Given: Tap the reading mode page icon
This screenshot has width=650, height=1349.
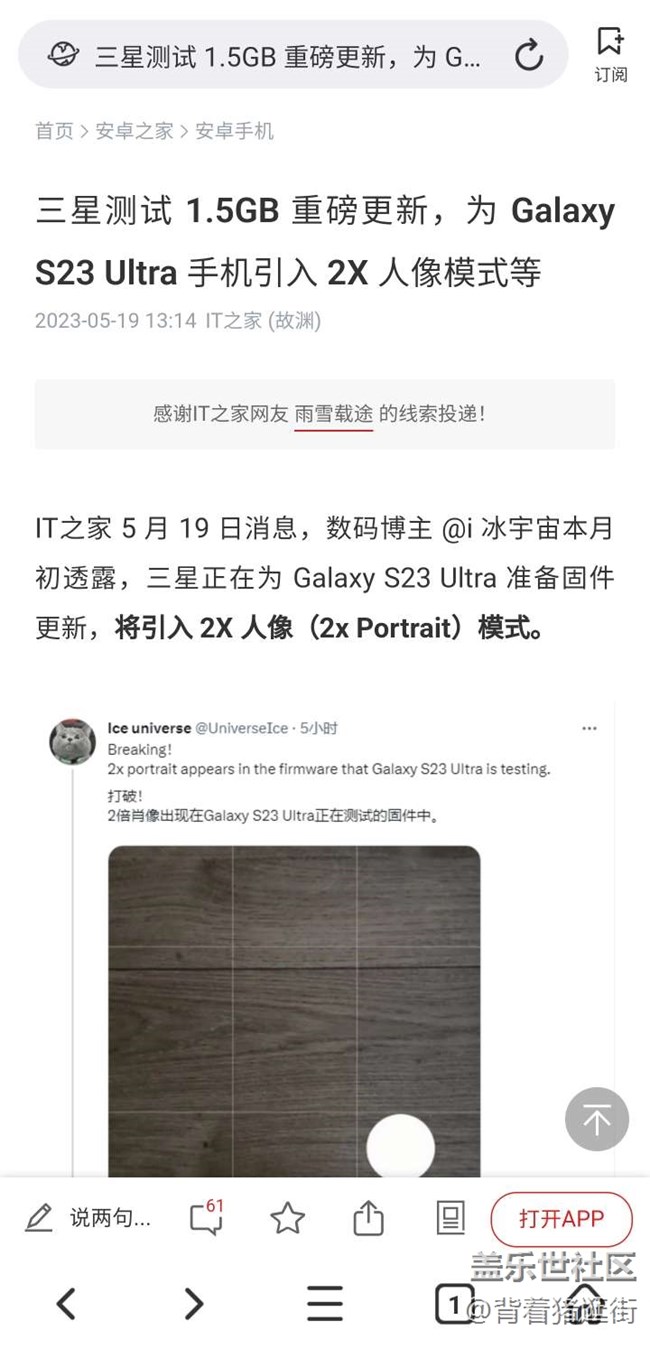Looking at the screenshot, I should pos(451,1217).
